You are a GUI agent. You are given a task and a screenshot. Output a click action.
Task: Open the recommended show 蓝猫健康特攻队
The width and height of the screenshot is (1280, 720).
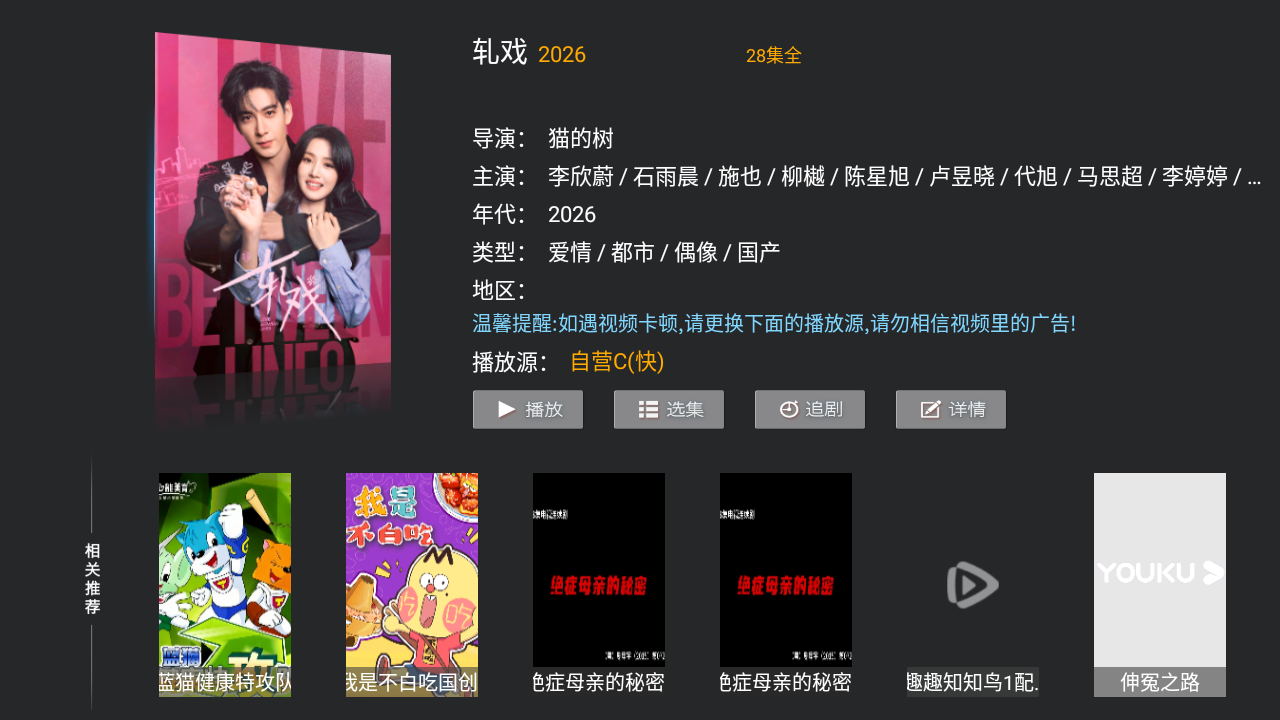pos(225,584)
